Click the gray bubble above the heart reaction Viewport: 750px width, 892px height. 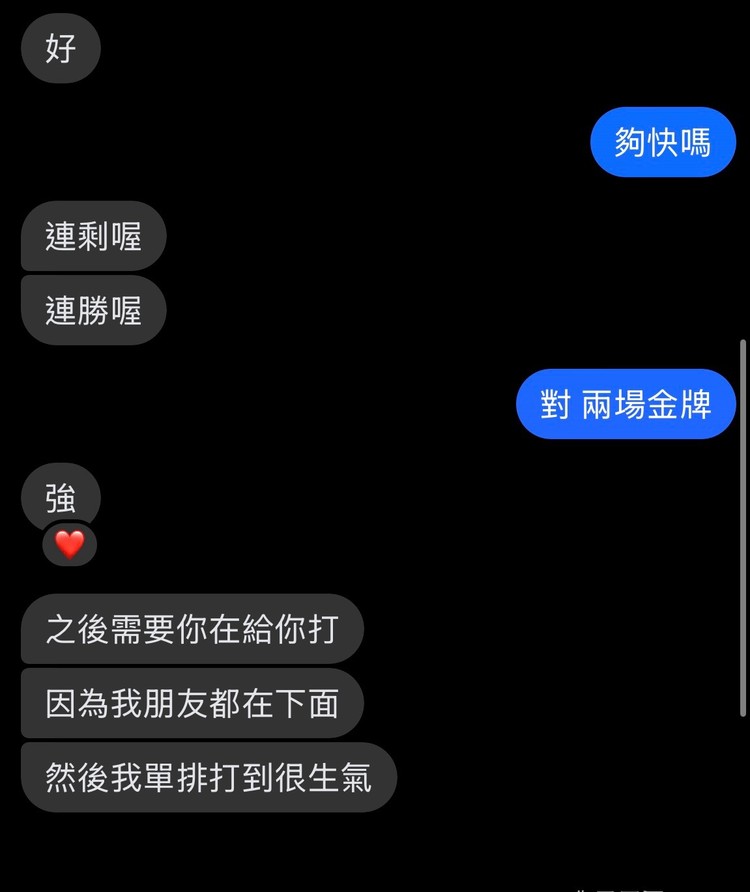[x=60, y=498]
